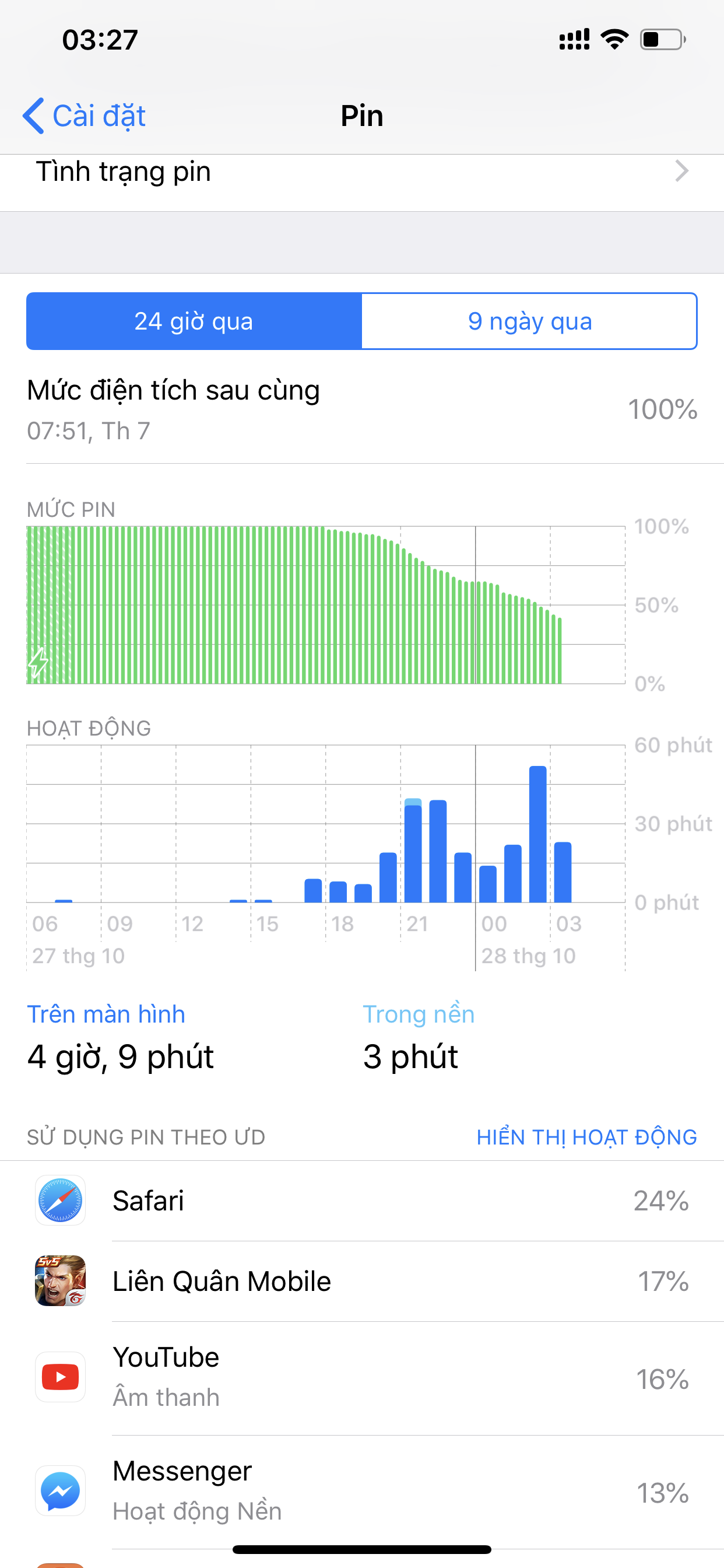Screen dimensions: 724x1568
Task: Tap the tallest activity bar before 03
Action: [x=538, y=834]
